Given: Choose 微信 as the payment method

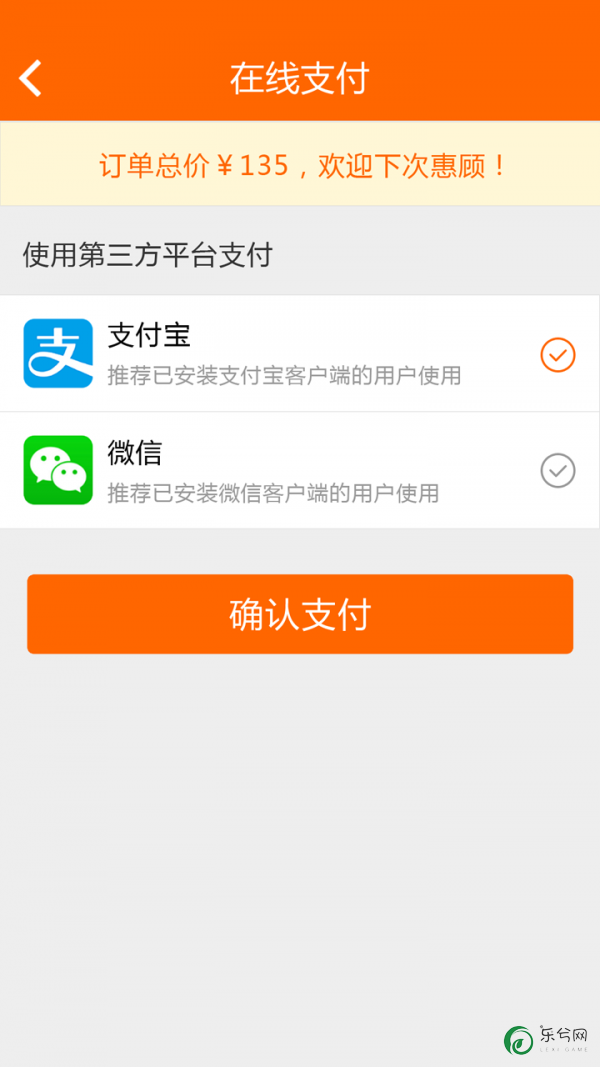Looking at the screenshot, I should tap(557, 470).
